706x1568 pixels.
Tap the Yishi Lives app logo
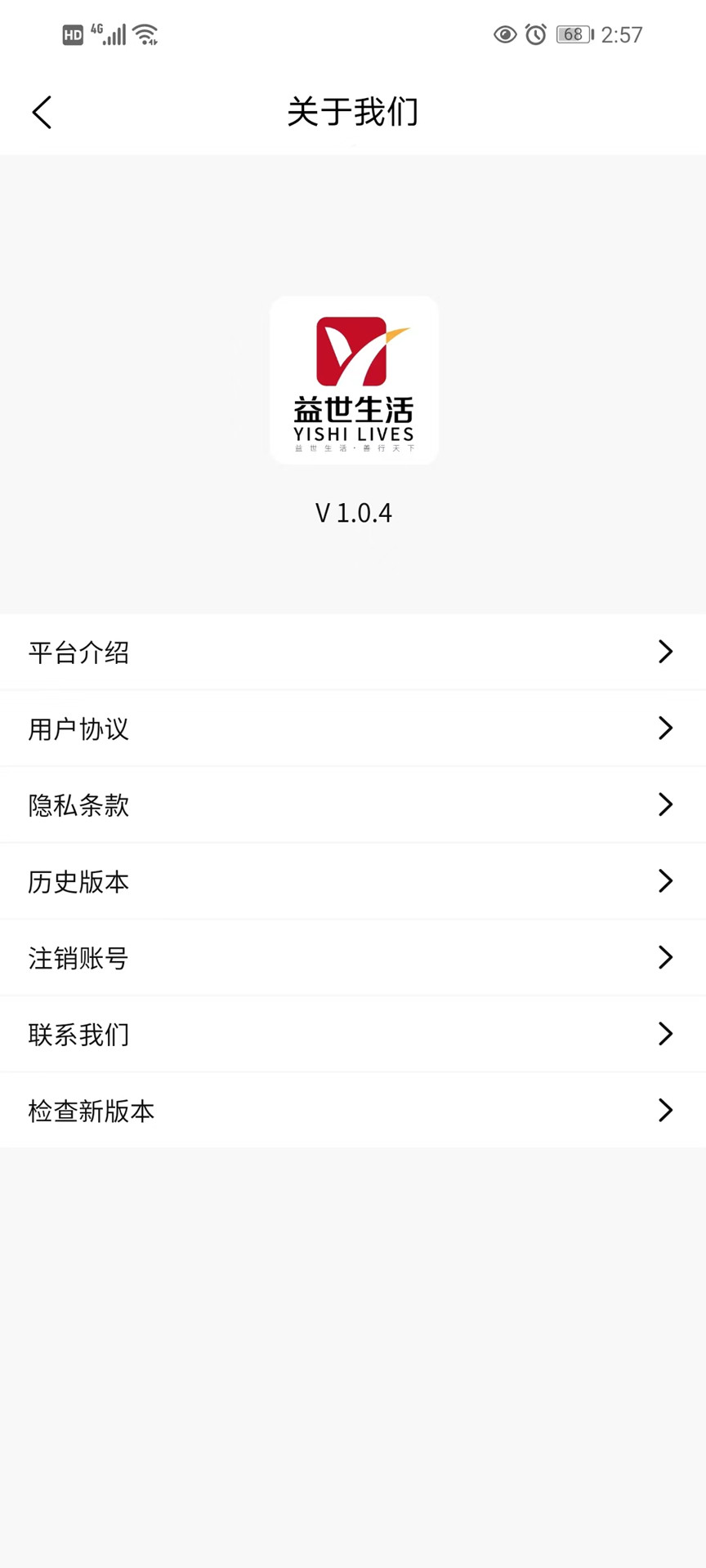[x=353, y=380]
